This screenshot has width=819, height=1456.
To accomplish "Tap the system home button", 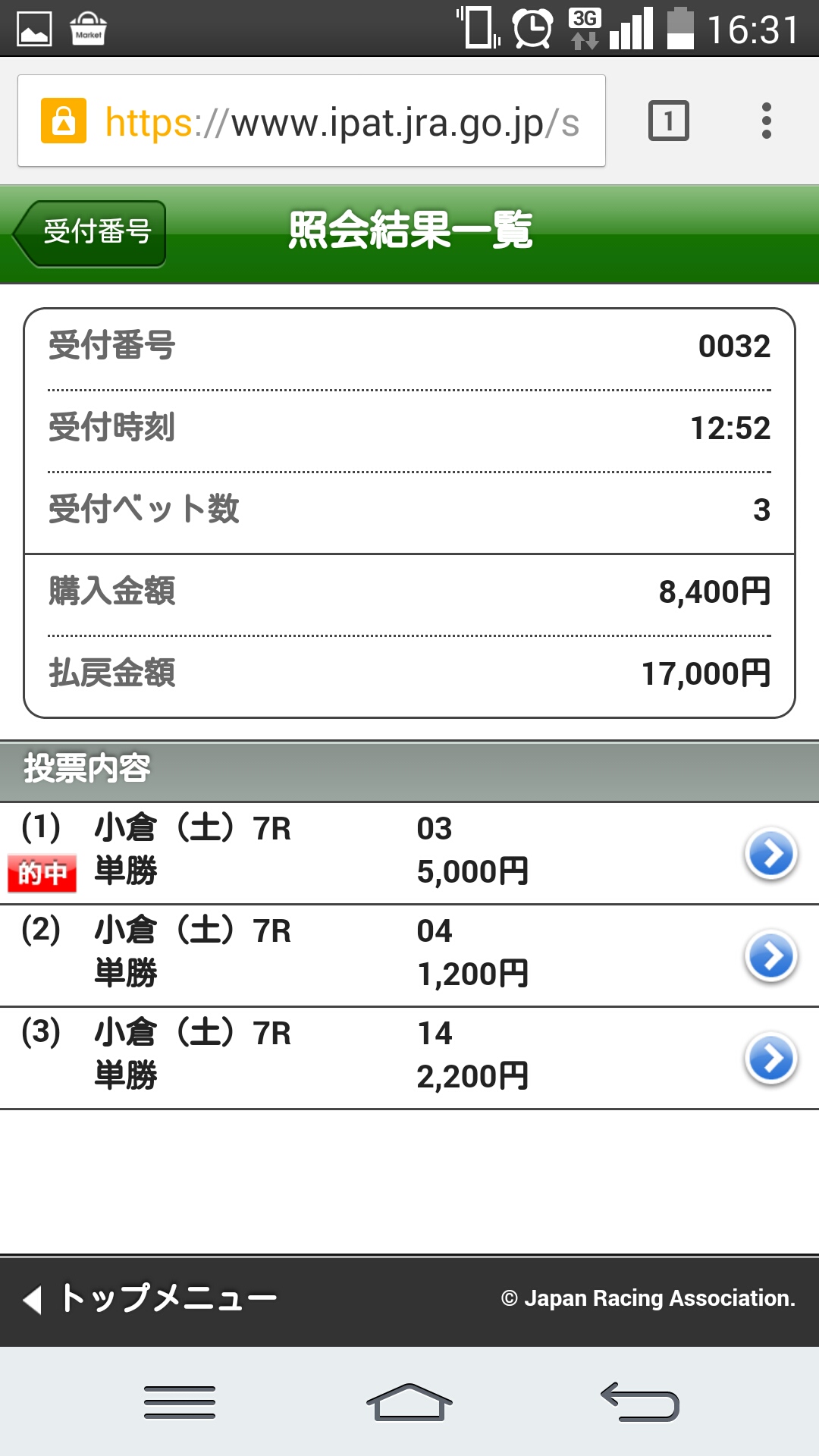I will (x=409, y=1402).
